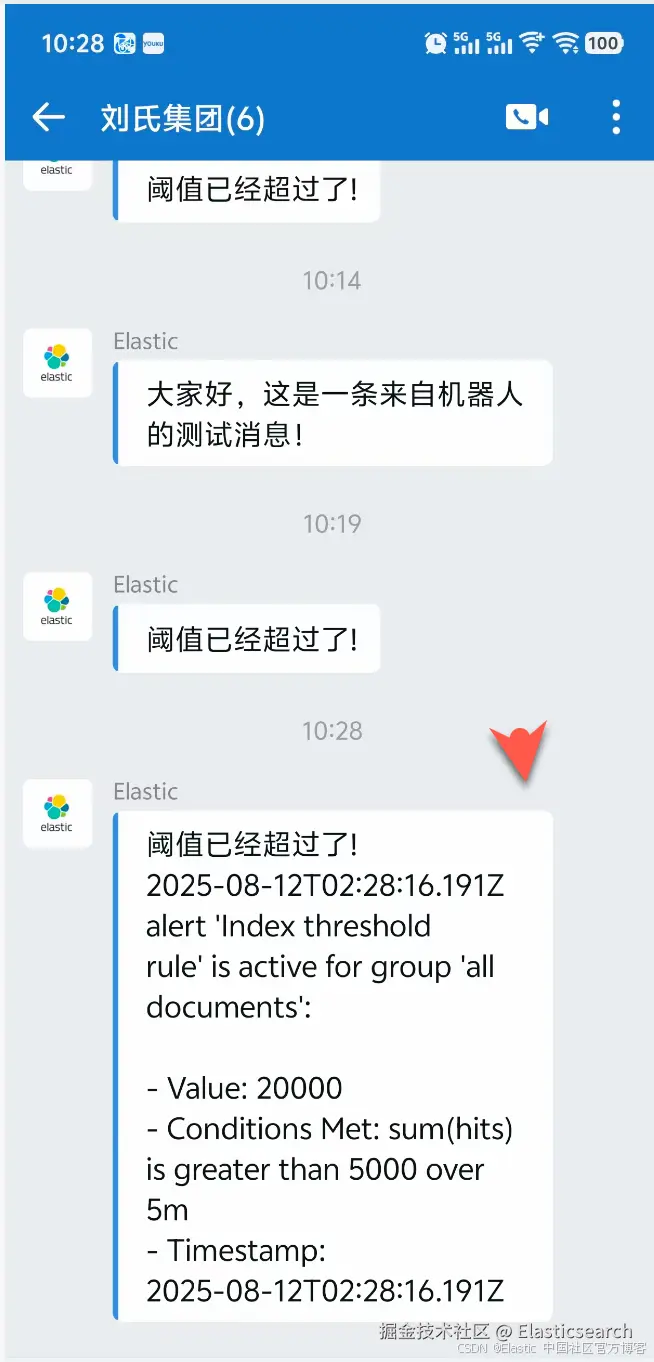Open Elastic's avatar beside the 测试消息 message
654x1362 pixels.
(57, 363)
